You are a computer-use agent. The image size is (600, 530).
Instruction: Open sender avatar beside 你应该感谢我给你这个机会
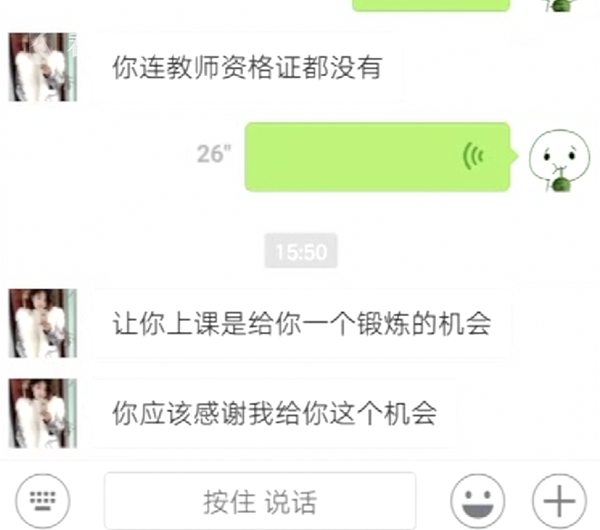tap(42, 411)
